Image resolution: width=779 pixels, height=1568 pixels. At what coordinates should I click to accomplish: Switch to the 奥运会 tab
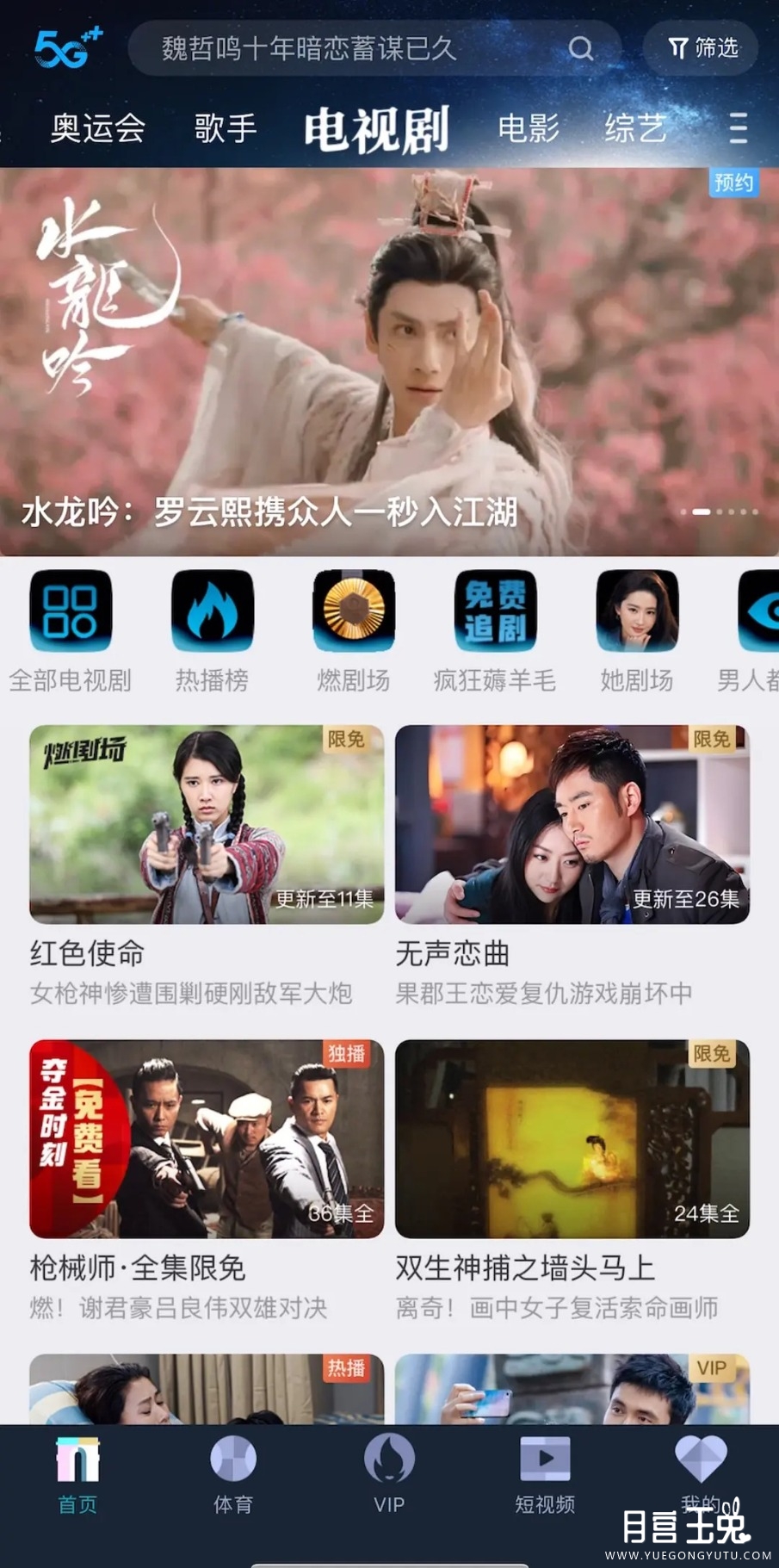[x=98, y=128]
